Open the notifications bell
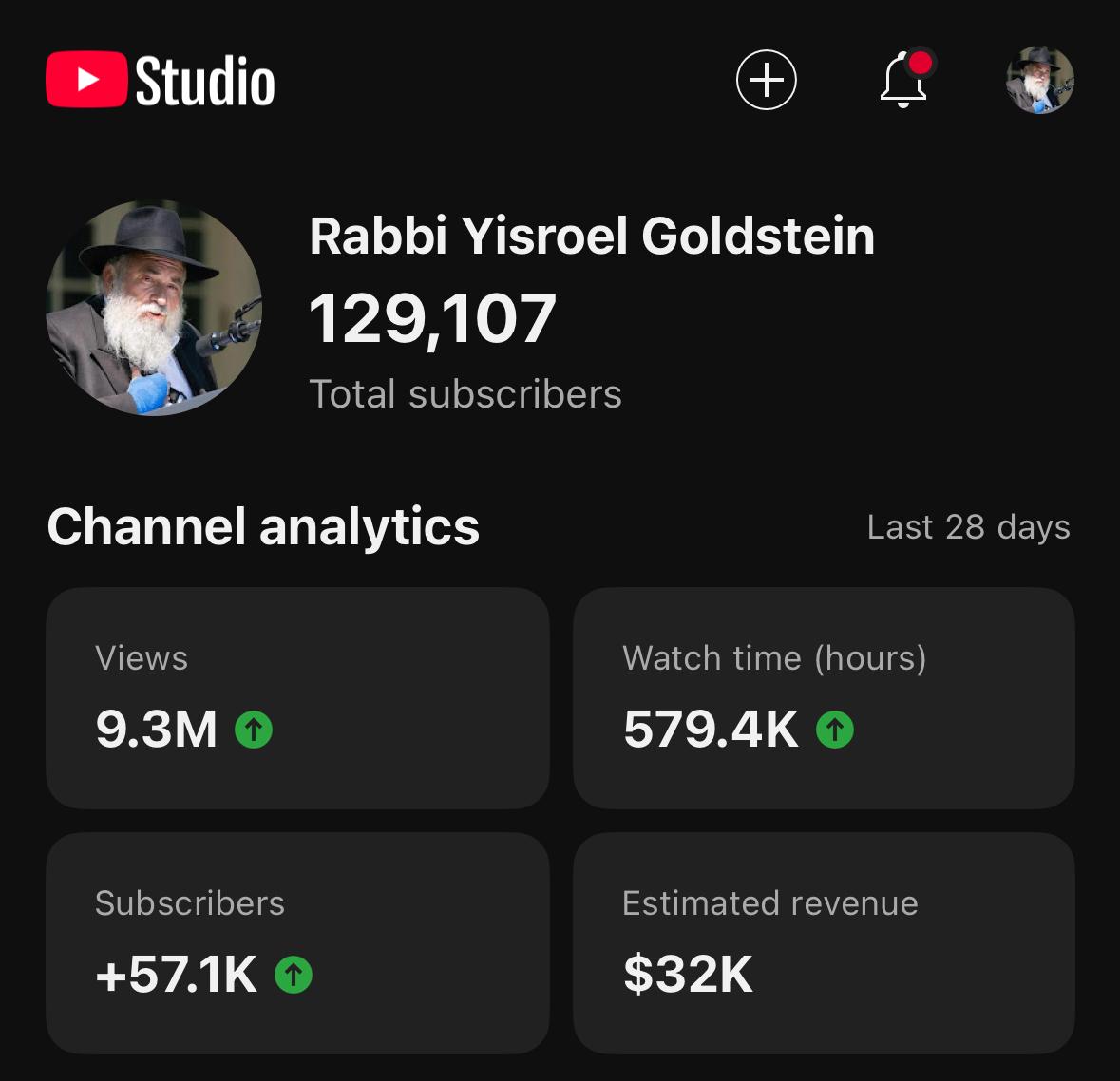Image resolution: width=1120 pixels, height=1081 pixels. pyautogui.click(x=903, y=80)
